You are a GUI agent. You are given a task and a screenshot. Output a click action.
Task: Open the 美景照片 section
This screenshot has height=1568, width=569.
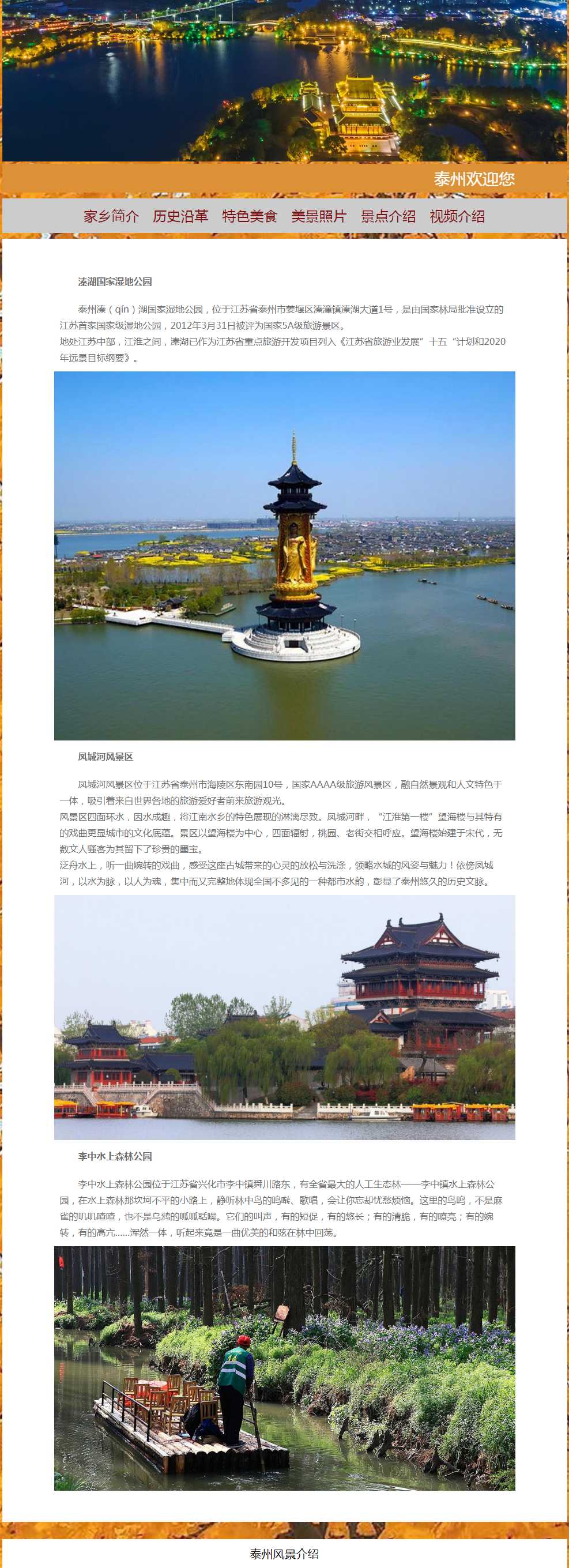tap(318, 216)
